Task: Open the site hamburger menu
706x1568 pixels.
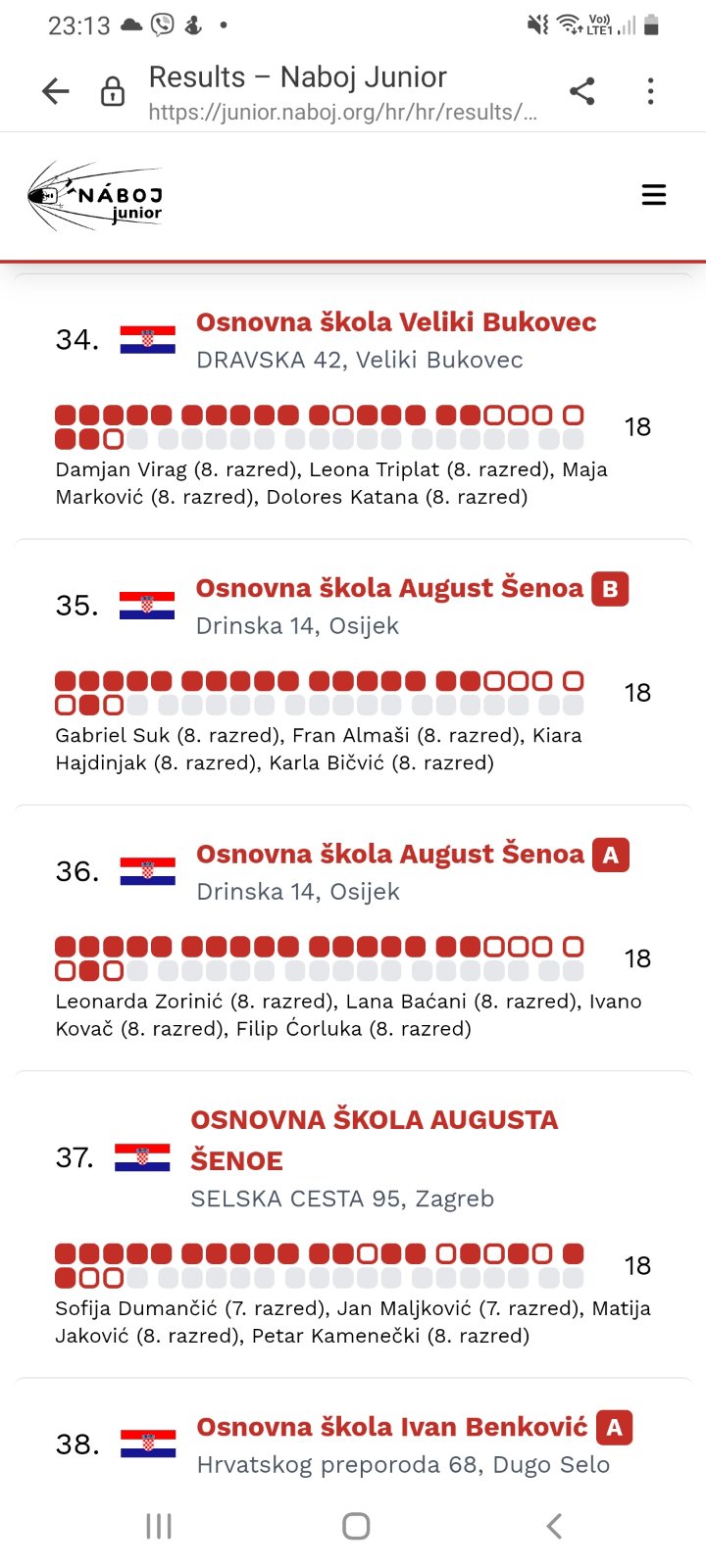Action: [x=654, y=195]
